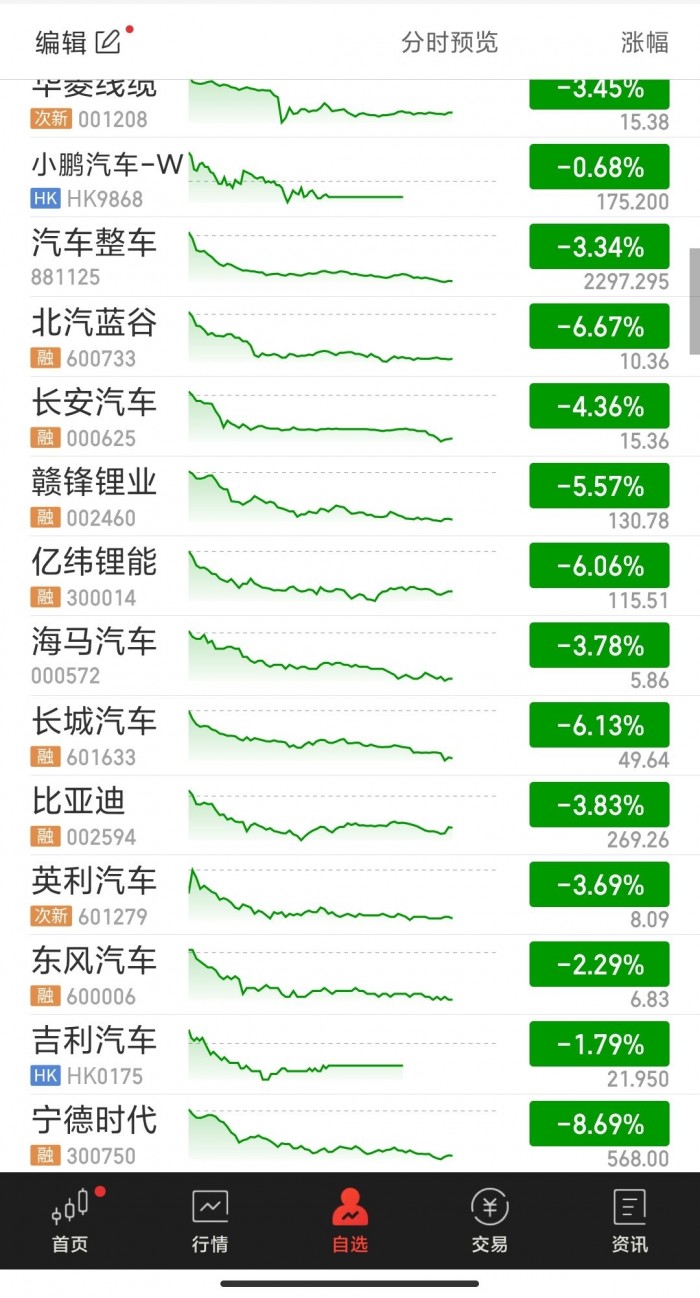The image size is (700, 1298).
Task: View the 赣锋锂业 stock details
Action: click(x=95, y=496)
